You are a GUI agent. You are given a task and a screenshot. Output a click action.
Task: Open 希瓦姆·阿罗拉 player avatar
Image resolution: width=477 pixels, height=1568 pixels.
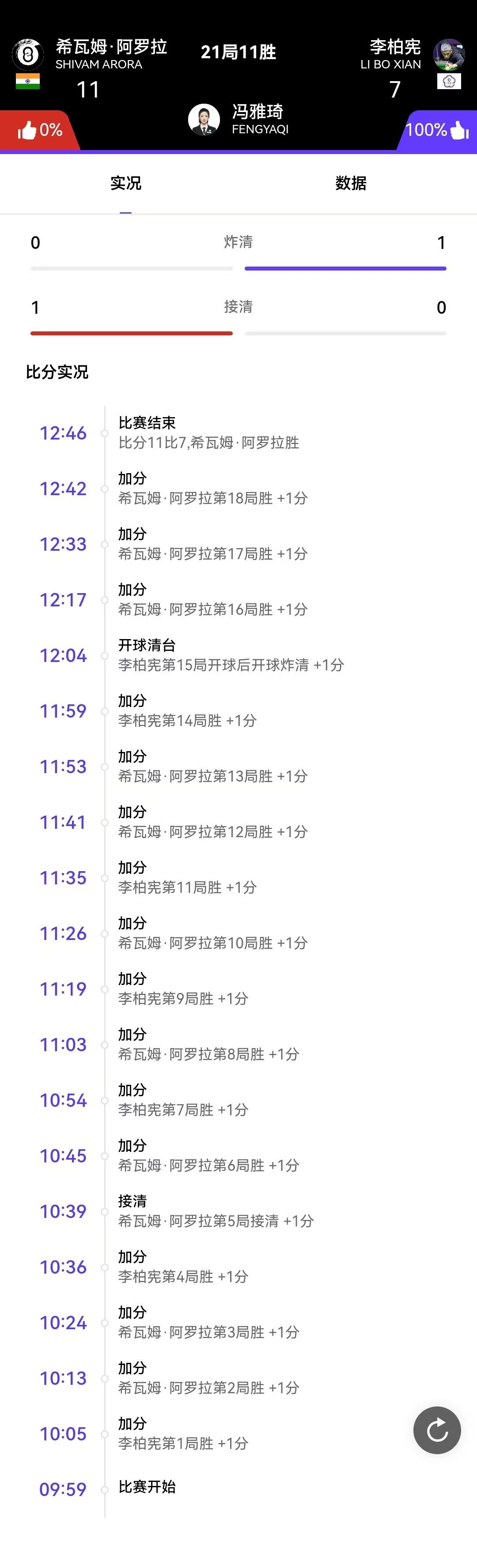(x=27, y=55)
